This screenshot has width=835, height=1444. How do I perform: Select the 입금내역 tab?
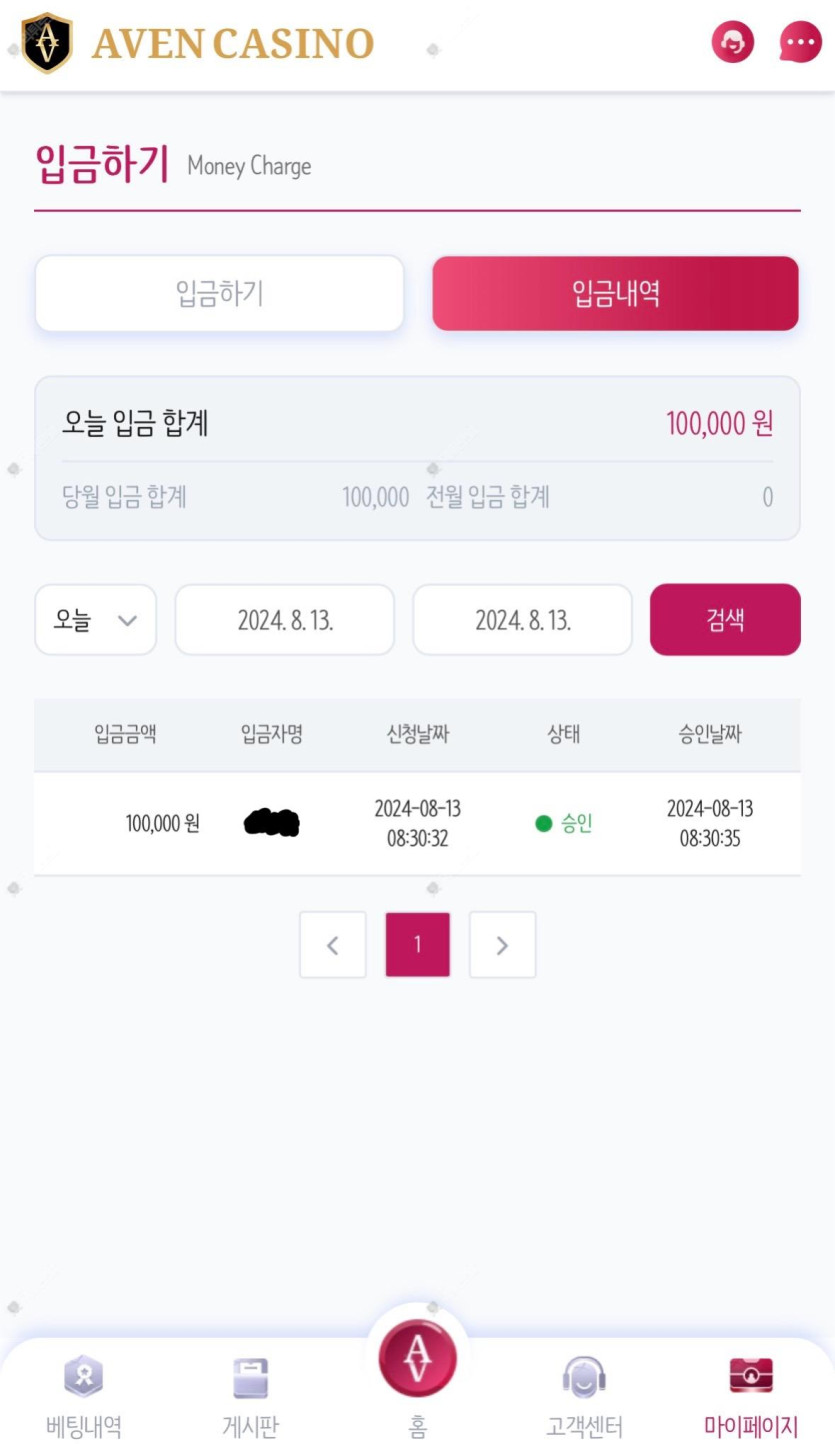coord(615,293)
